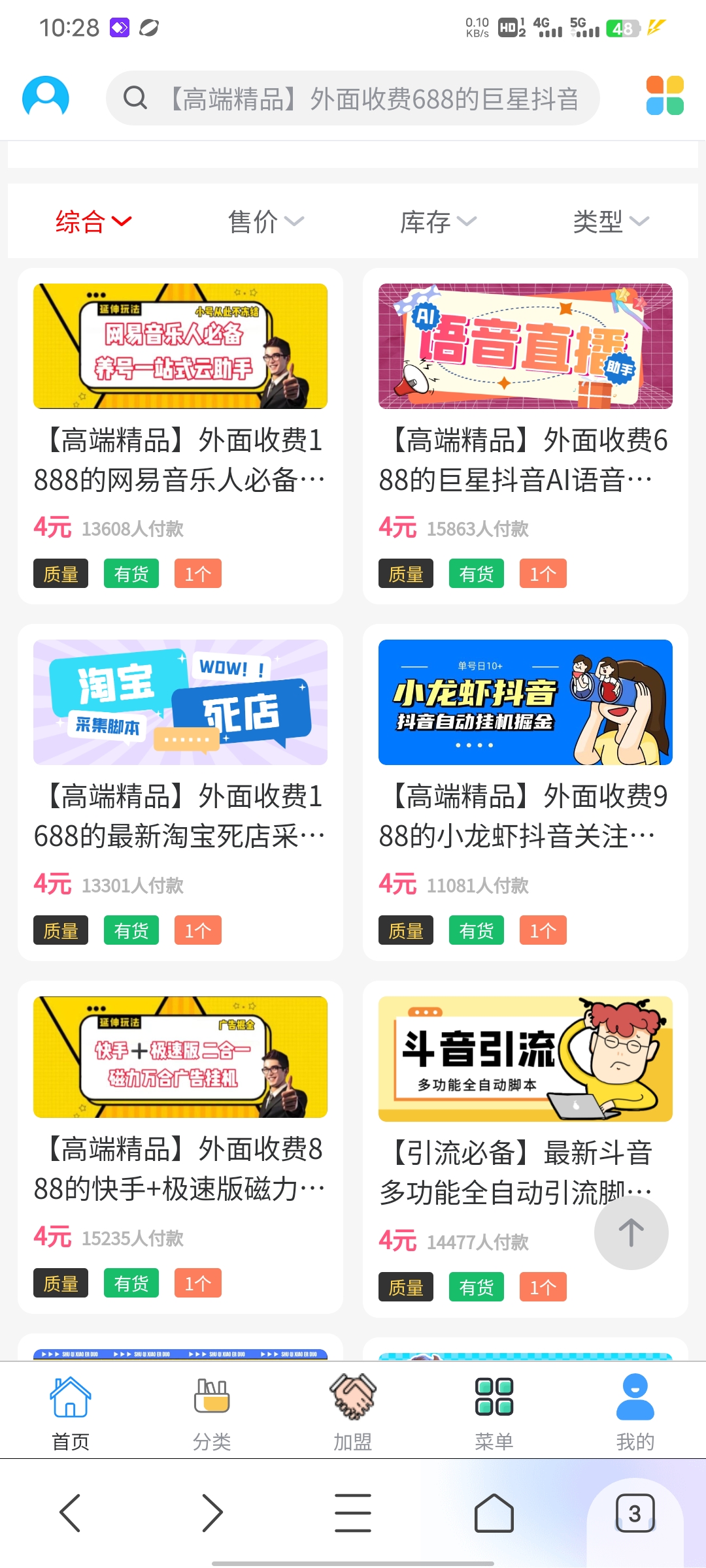
Task: Expand the 类型 type filter
Action: 611,221
